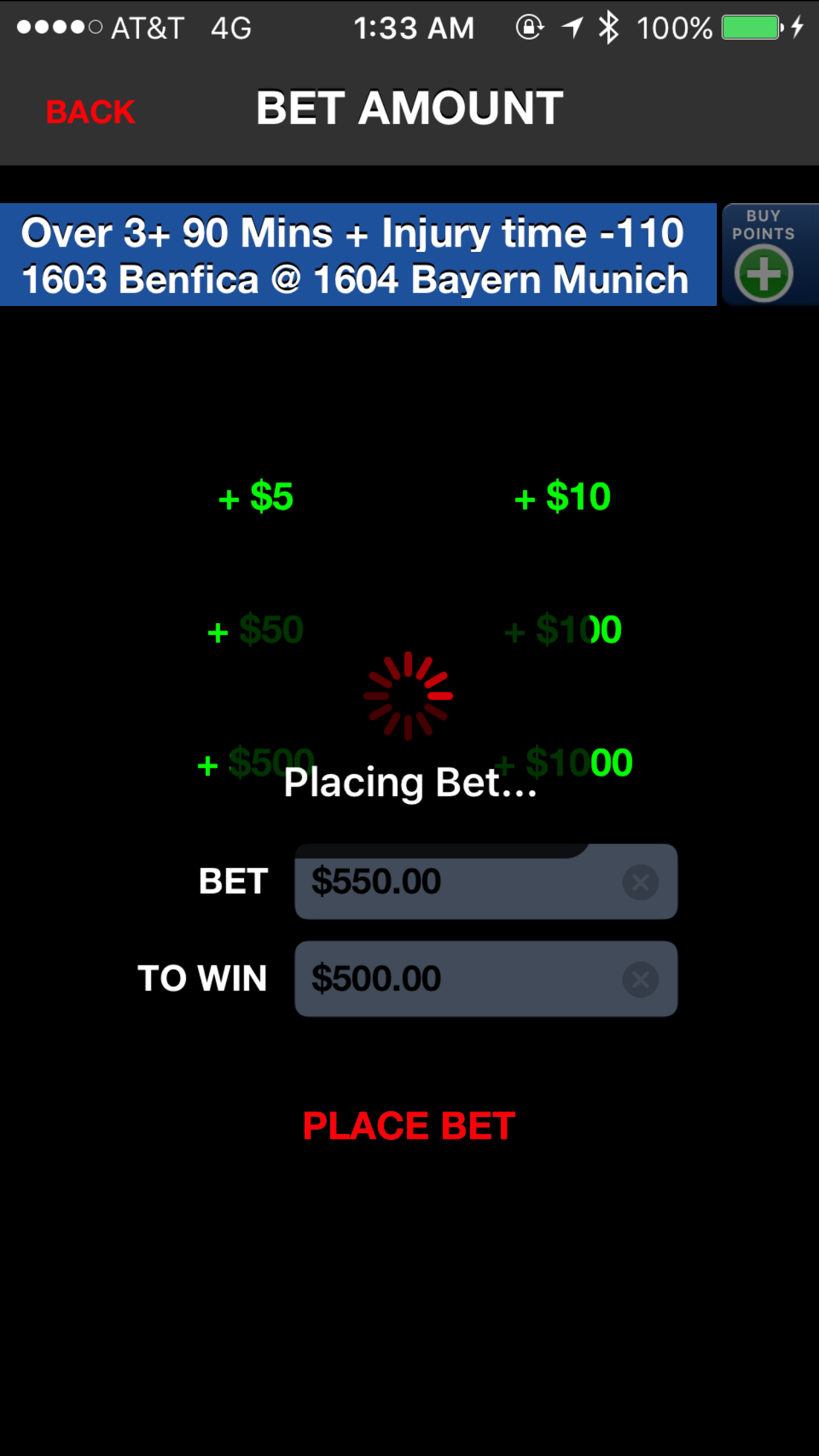819x1456 pixels.
Task: Clear the BET amount field
Action: pyautogui.click(x=640, y=882)
